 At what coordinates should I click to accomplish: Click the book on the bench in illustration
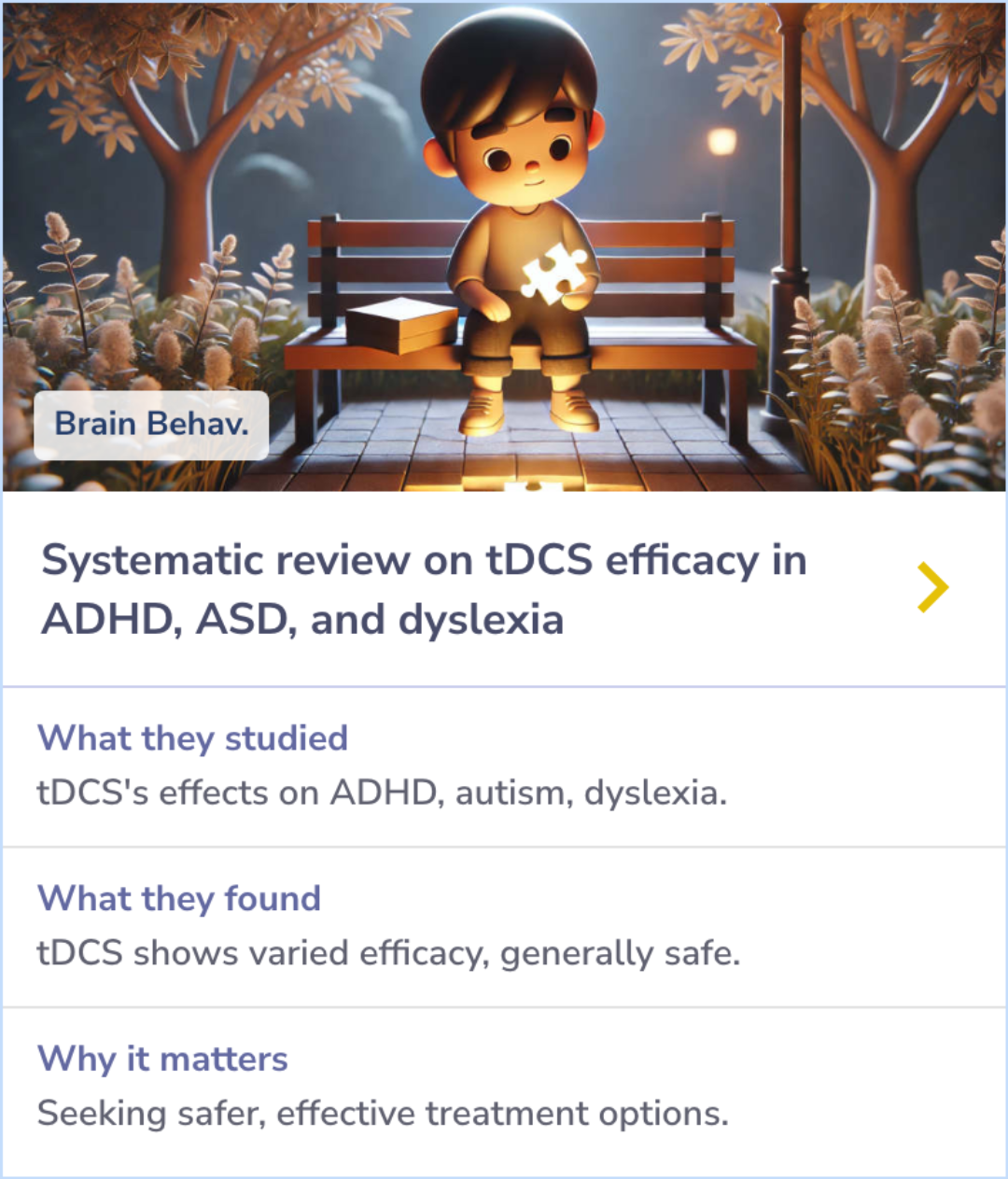coord(401,327)
